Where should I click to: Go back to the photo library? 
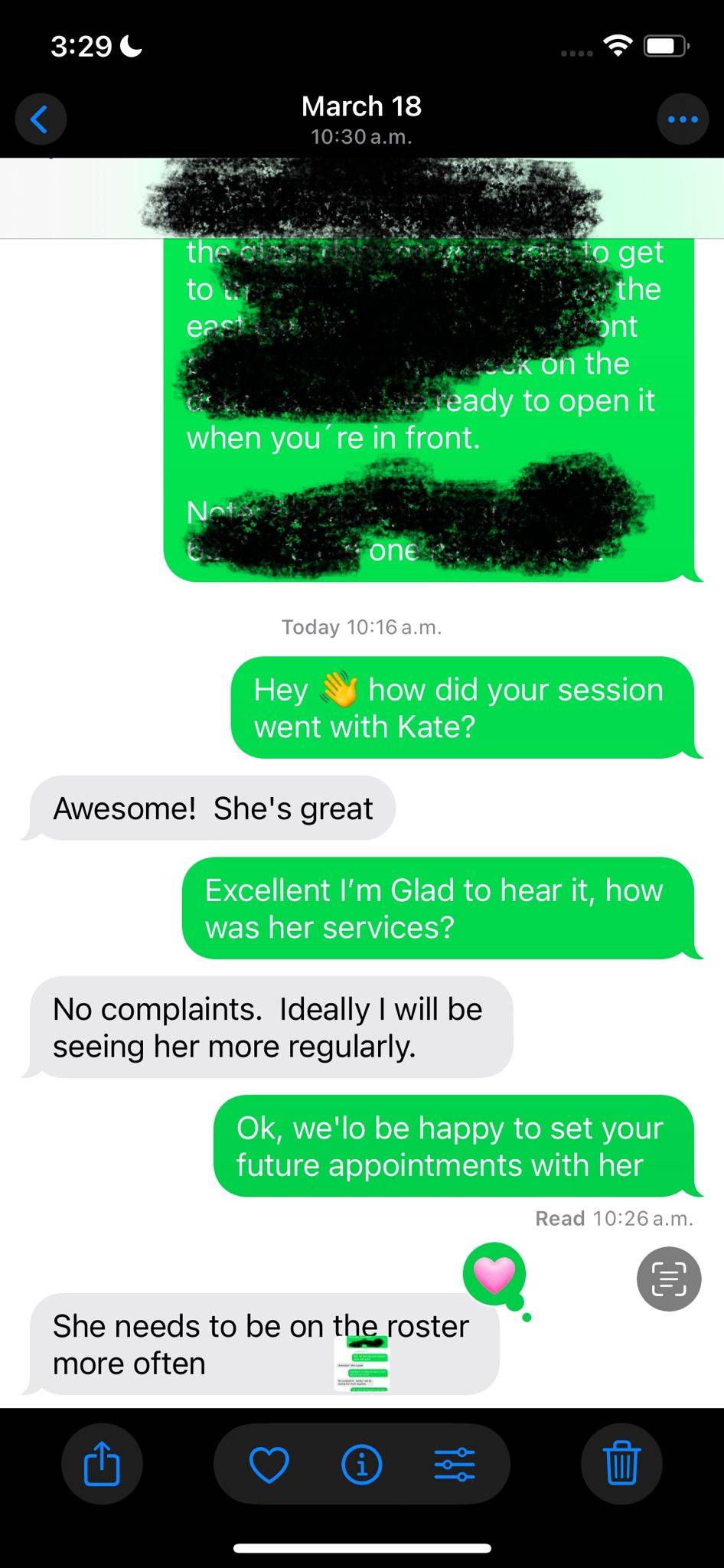tap(41, 119)
